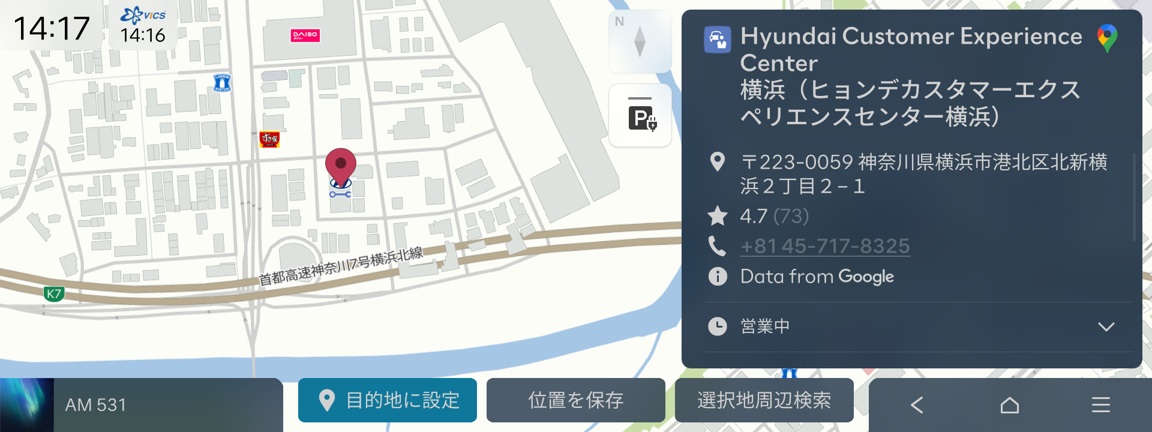This screenshot has height=432, width=1152.
Task: Tap the compass north indicator
Action: (640, 42)
